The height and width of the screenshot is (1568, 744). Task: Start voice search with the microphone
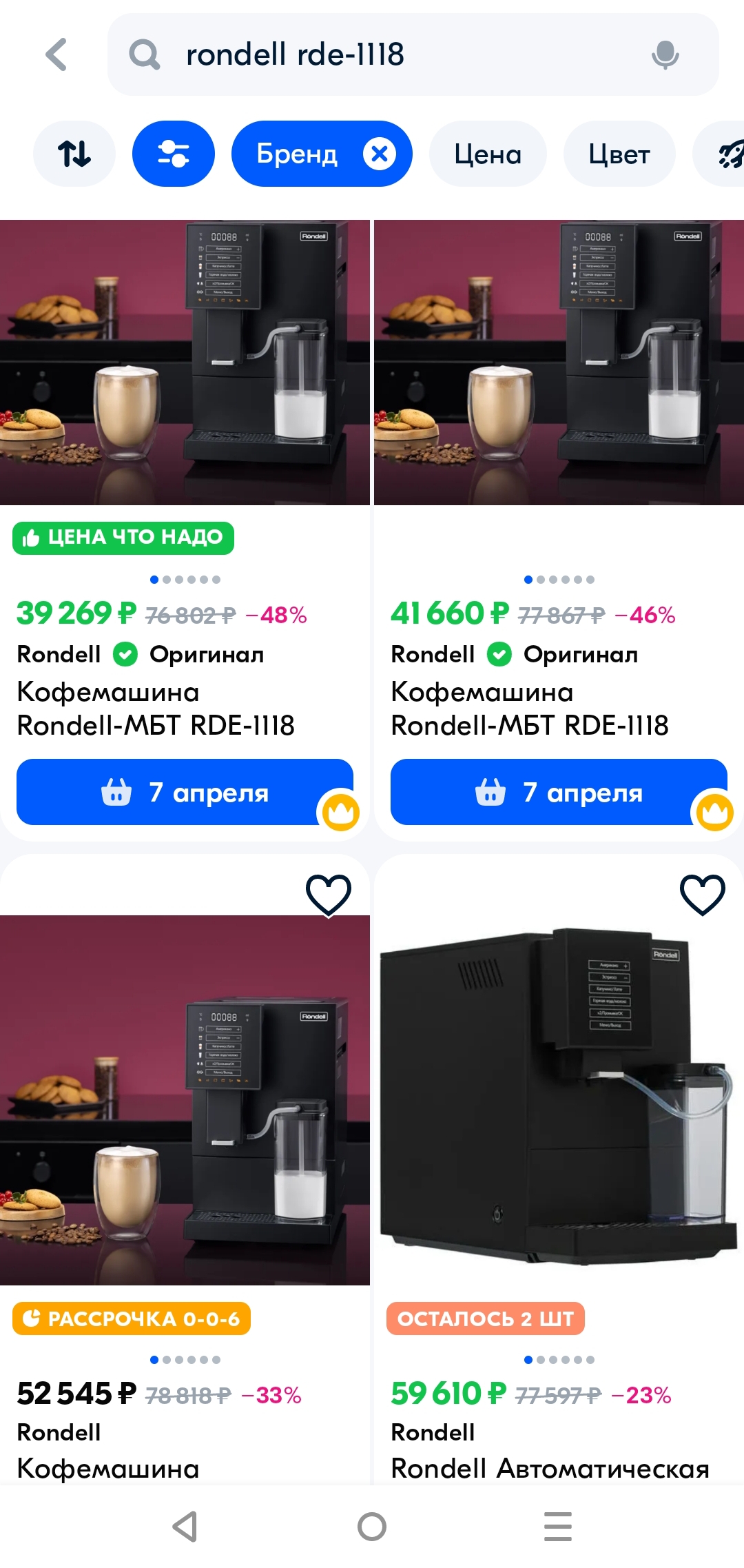pos(665,54)
